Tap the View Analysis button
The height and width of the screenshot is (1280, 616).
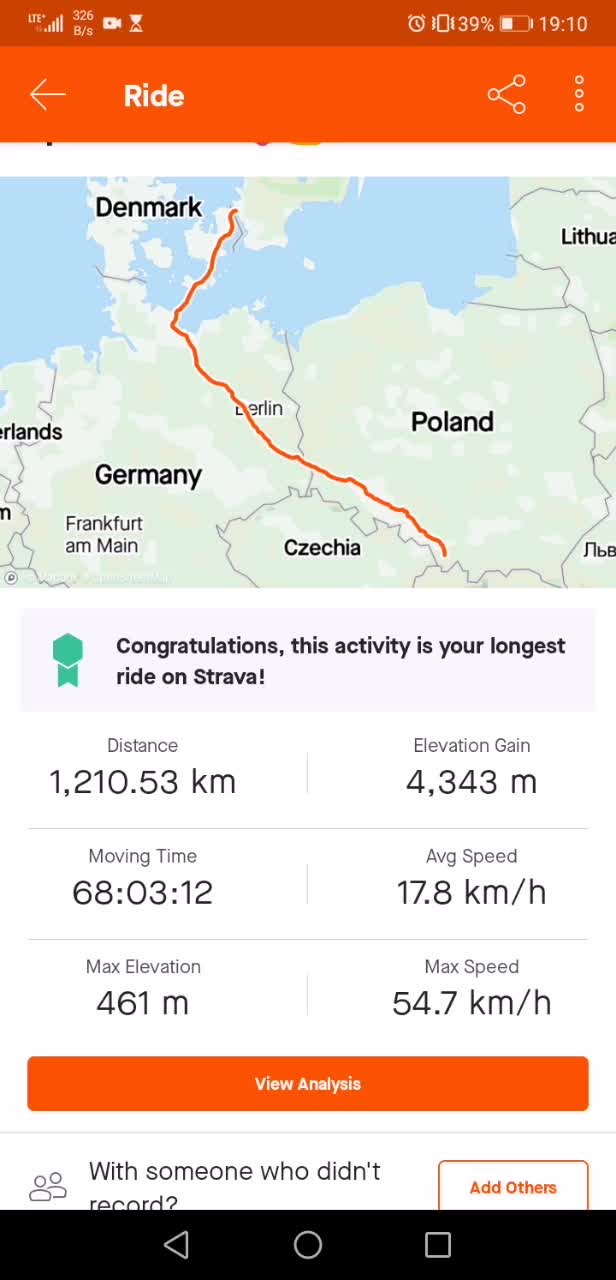(x=308, y=1084)
